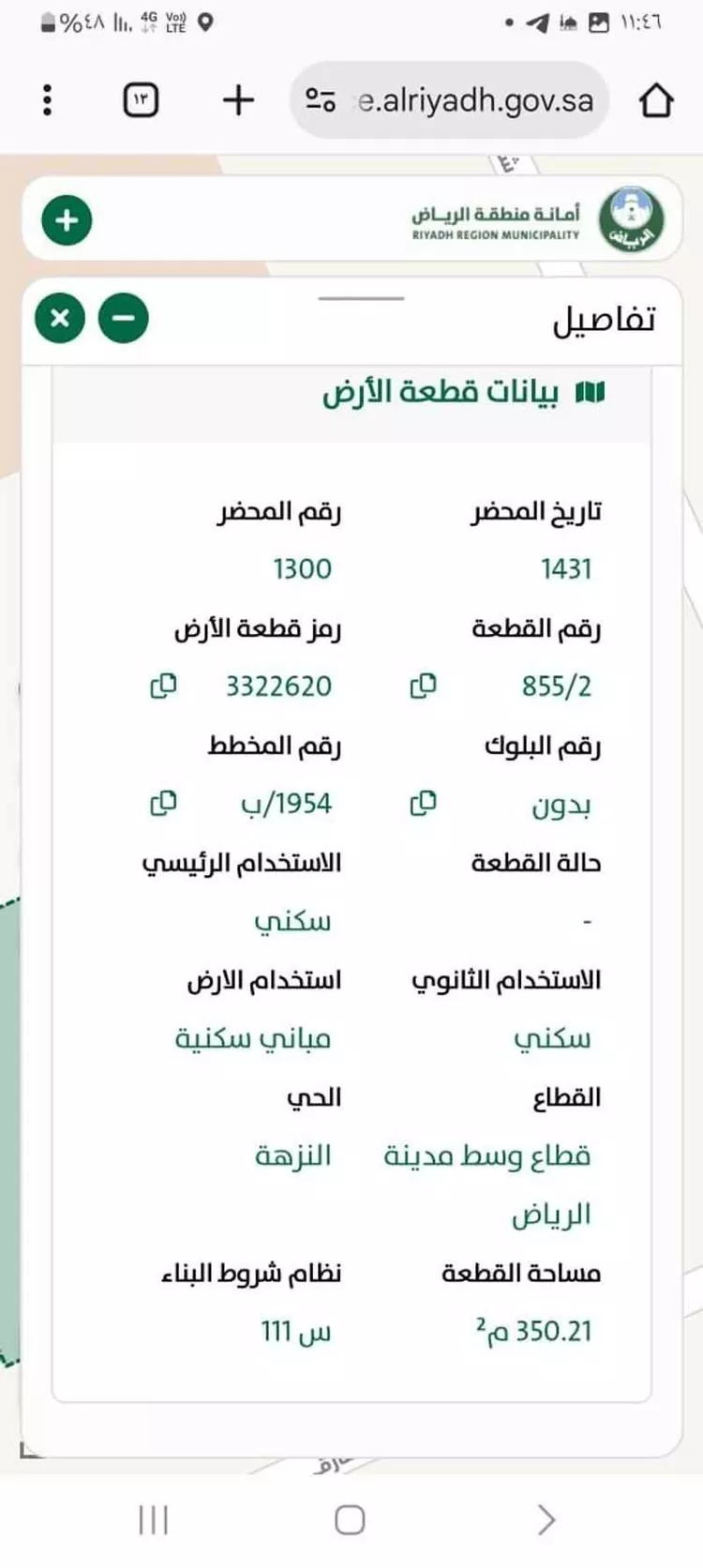Tap the النزهة neighborhood value
The image size is (703, 1568).
pos(293,1155)
